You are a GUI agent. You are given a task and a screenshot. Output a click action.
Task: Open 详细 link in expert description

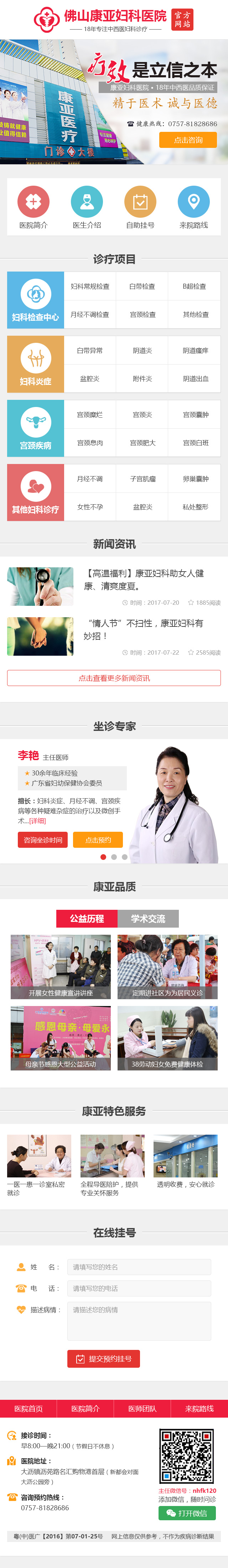(38, 820)
